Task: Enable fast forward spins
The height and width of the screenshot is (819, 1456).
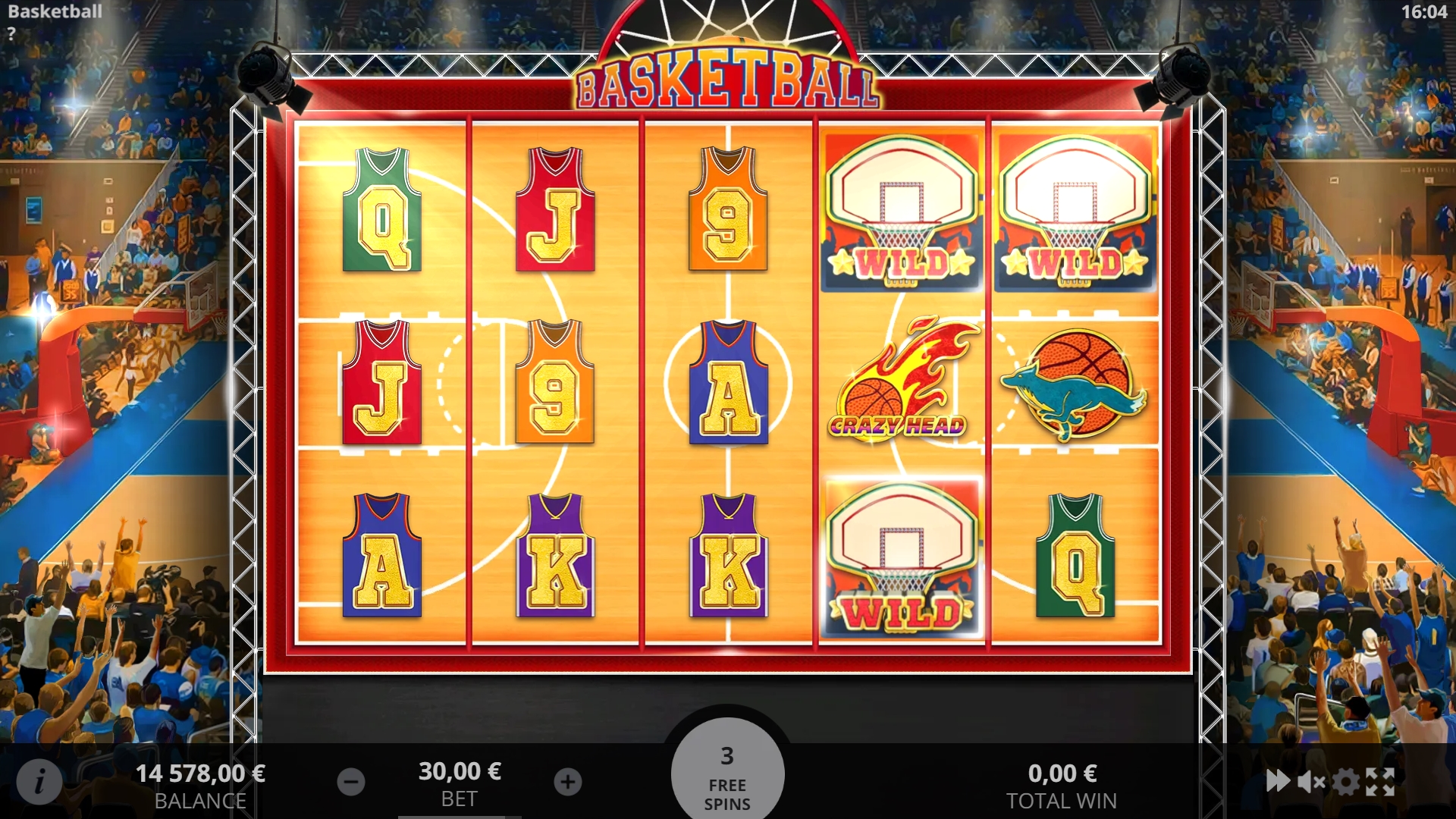Action: point(1278,781)
